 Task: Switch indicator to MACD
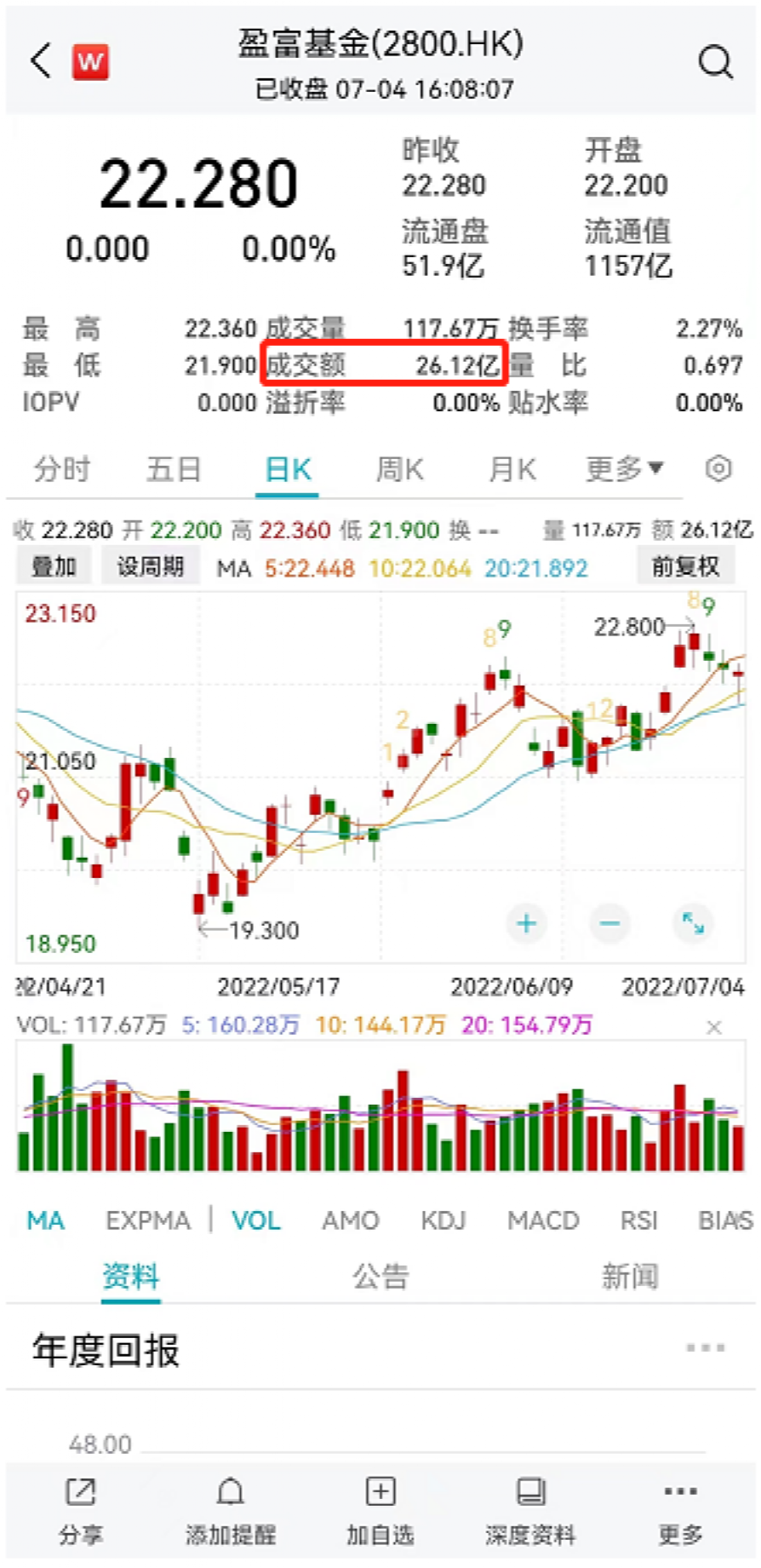tap(543, 1221)
